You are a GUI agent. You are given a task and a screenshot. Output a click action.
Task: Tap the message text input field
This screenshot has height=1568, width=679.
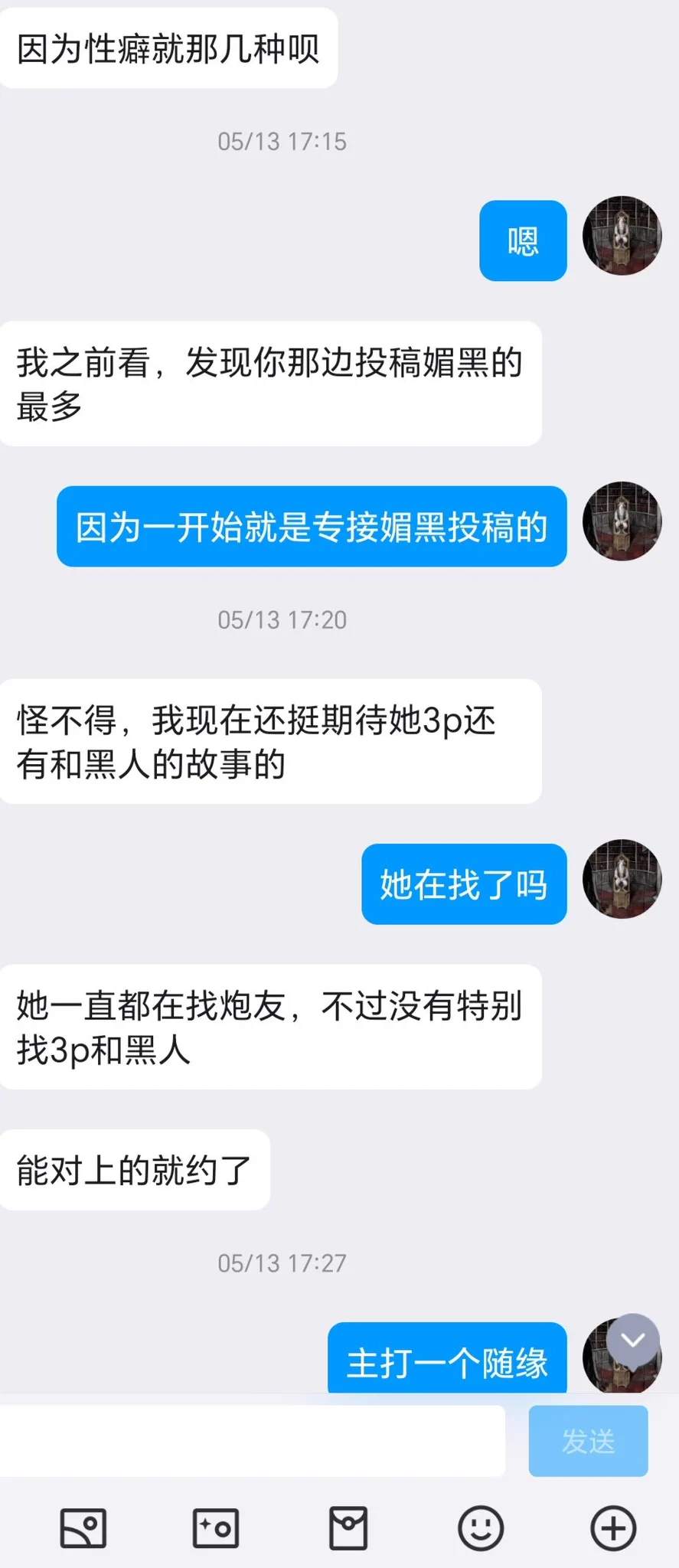[253, 1441]
